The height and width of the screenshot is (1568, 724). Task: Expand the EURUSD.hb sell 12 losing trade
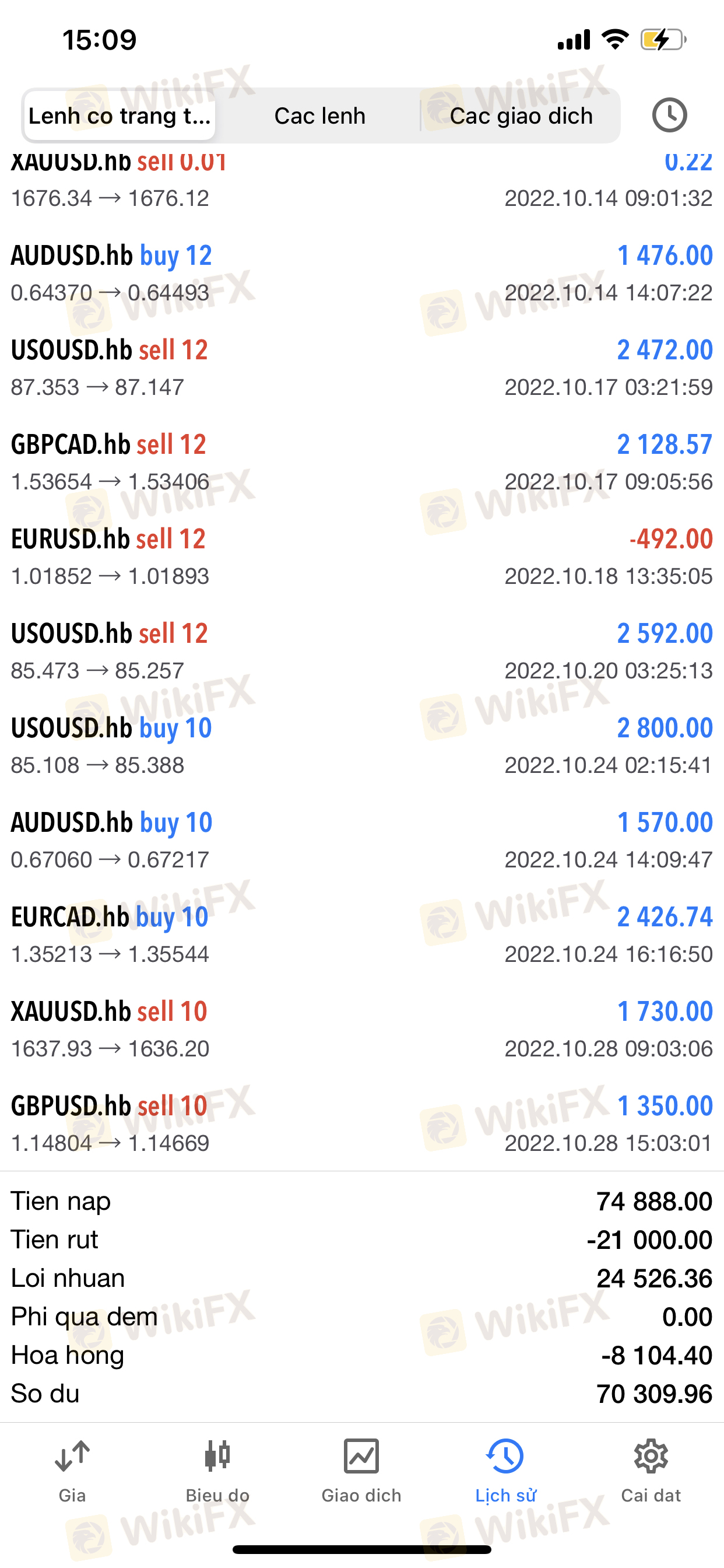point(362,557)
